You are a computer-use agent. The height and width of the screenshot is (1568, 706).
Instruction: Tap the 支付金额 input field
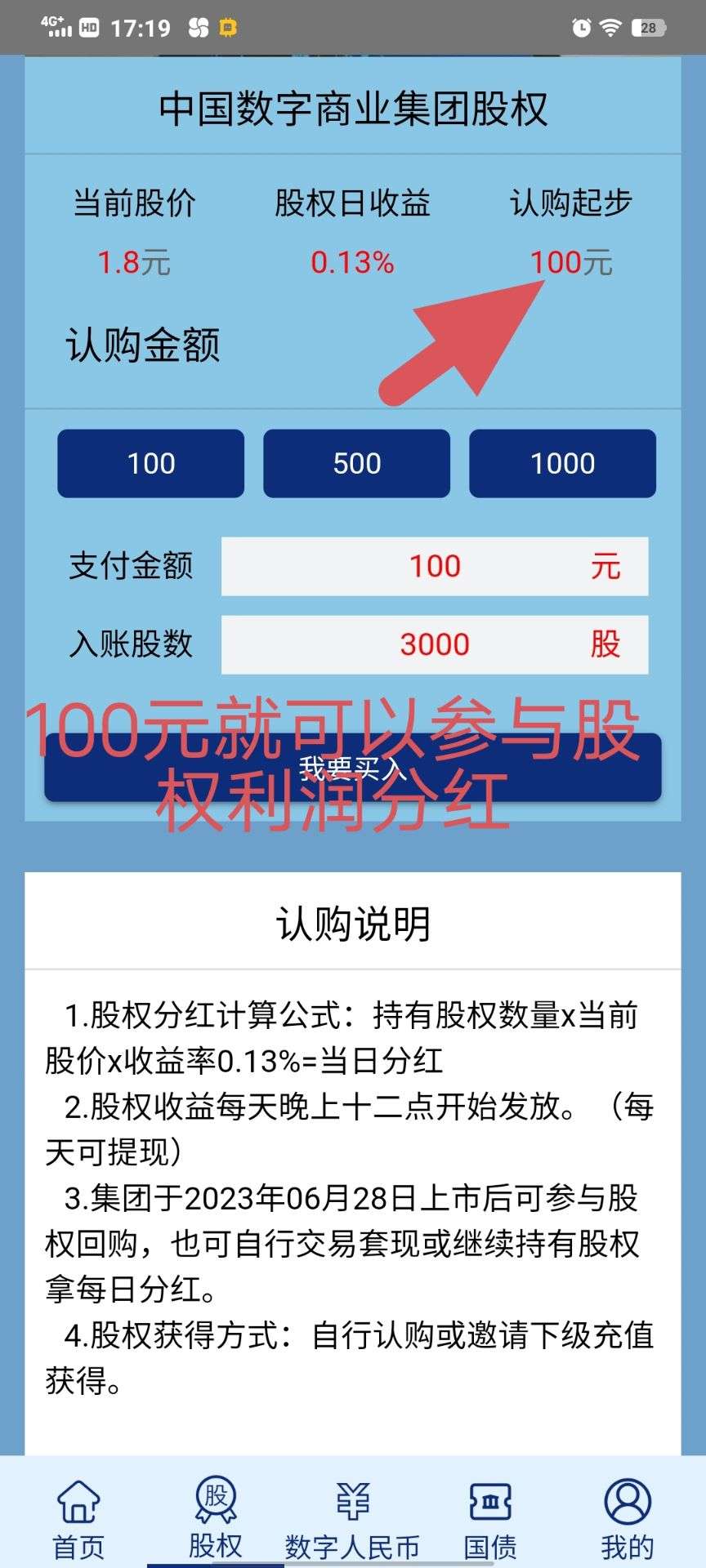coord(434,566)
